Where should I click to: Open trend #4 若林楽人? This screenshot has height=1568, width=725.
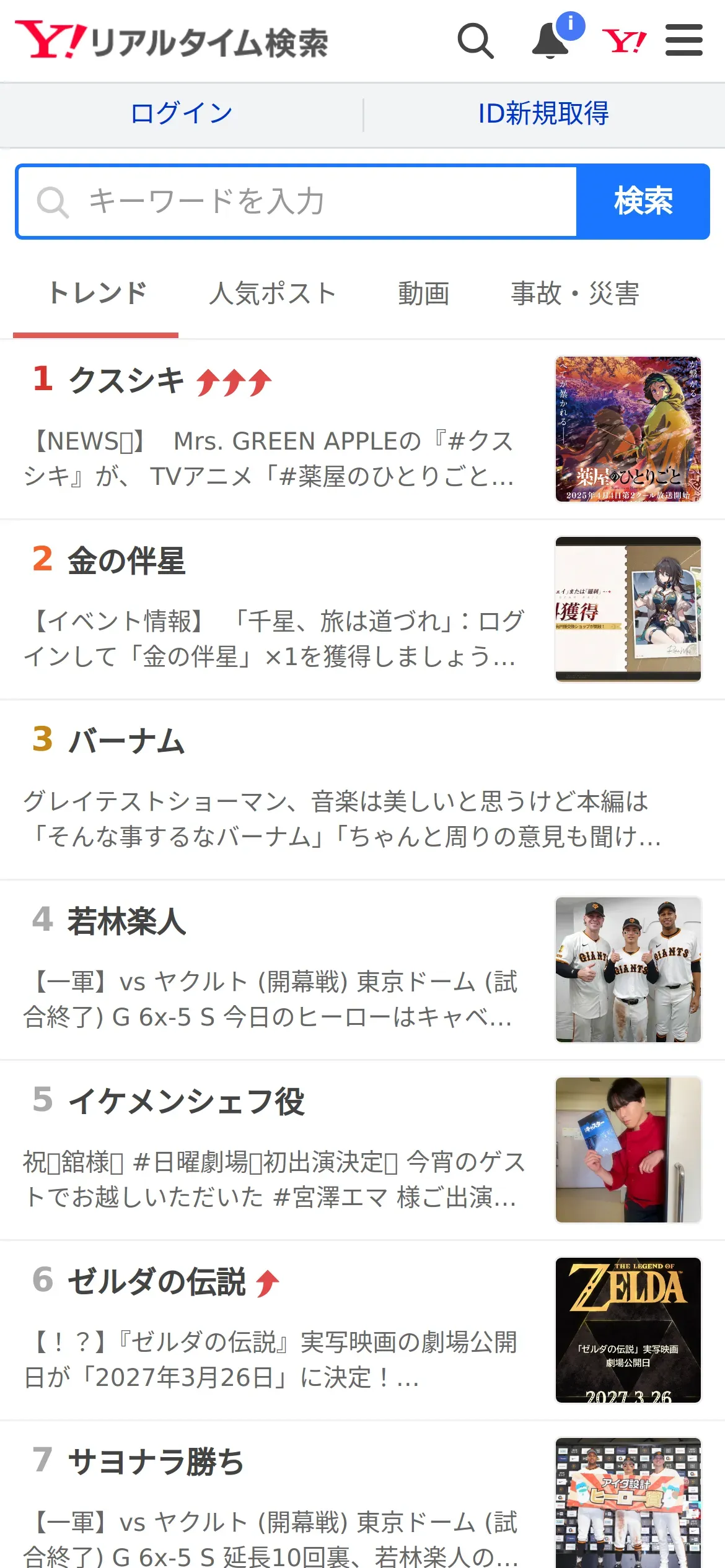pyautogui.click(x=126, y=921)
